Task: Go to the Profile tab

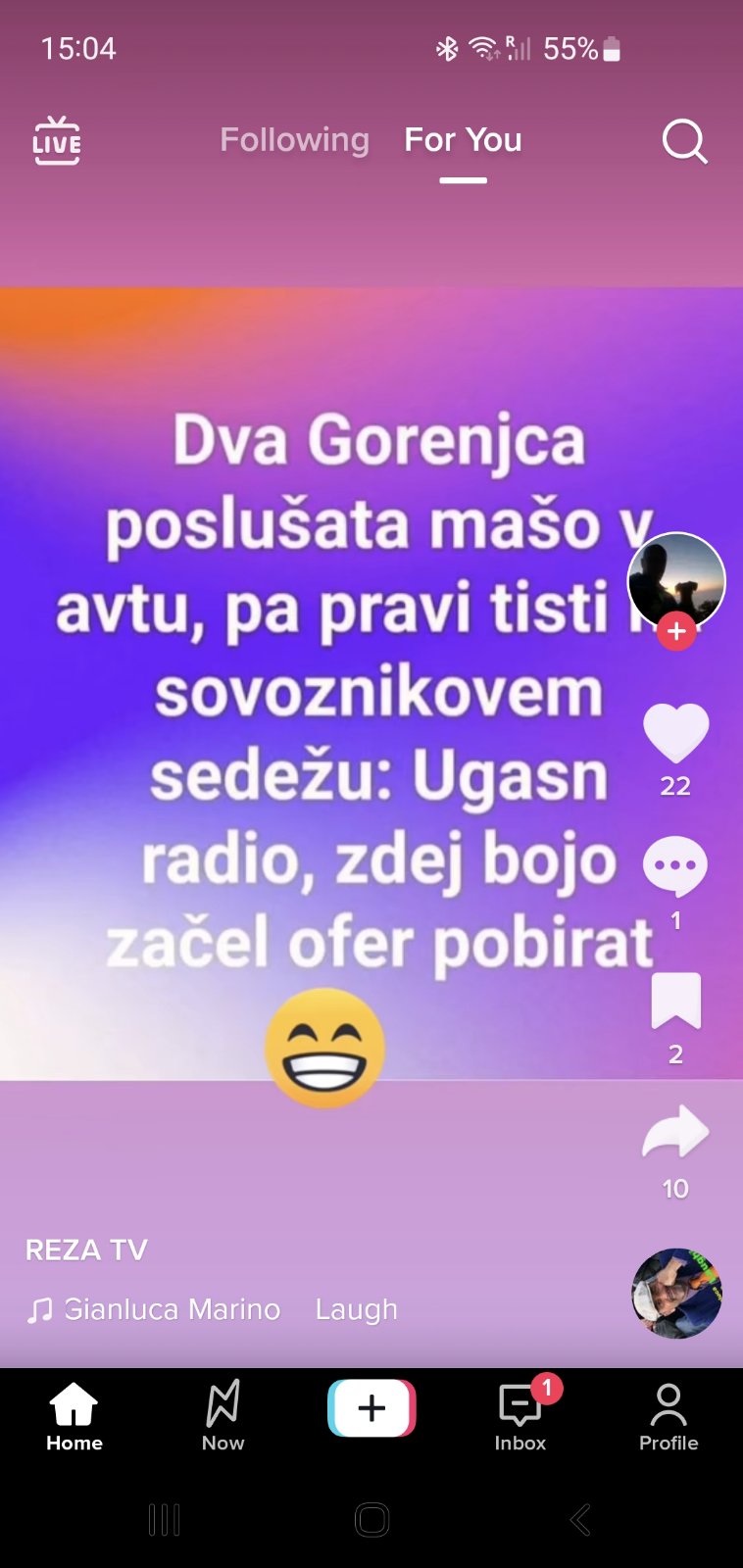Action: pyautogui.click(x=669, y=1416)
